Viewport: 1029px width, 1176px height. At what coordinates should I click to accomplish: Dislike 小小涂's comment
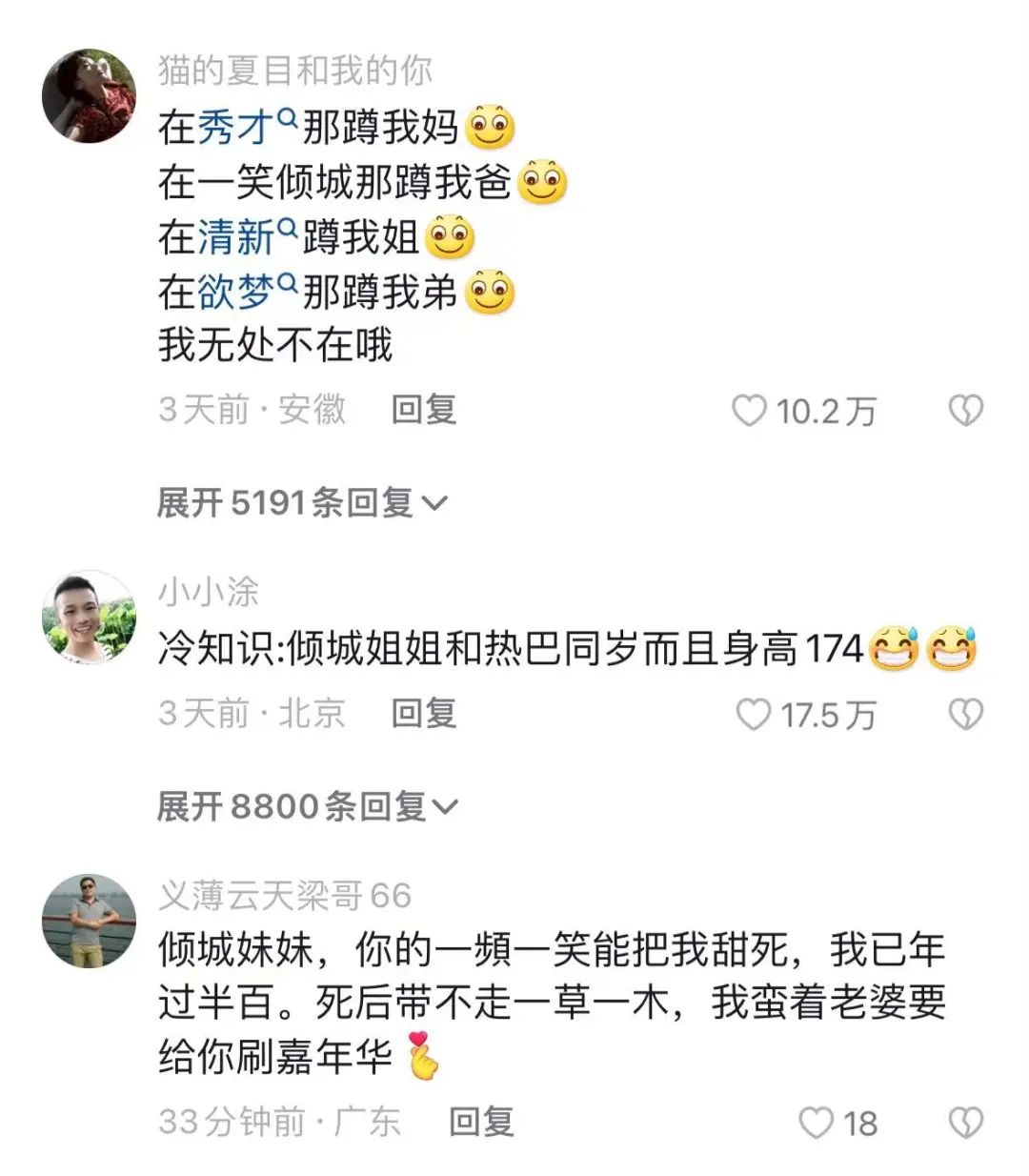pos(965,714)
